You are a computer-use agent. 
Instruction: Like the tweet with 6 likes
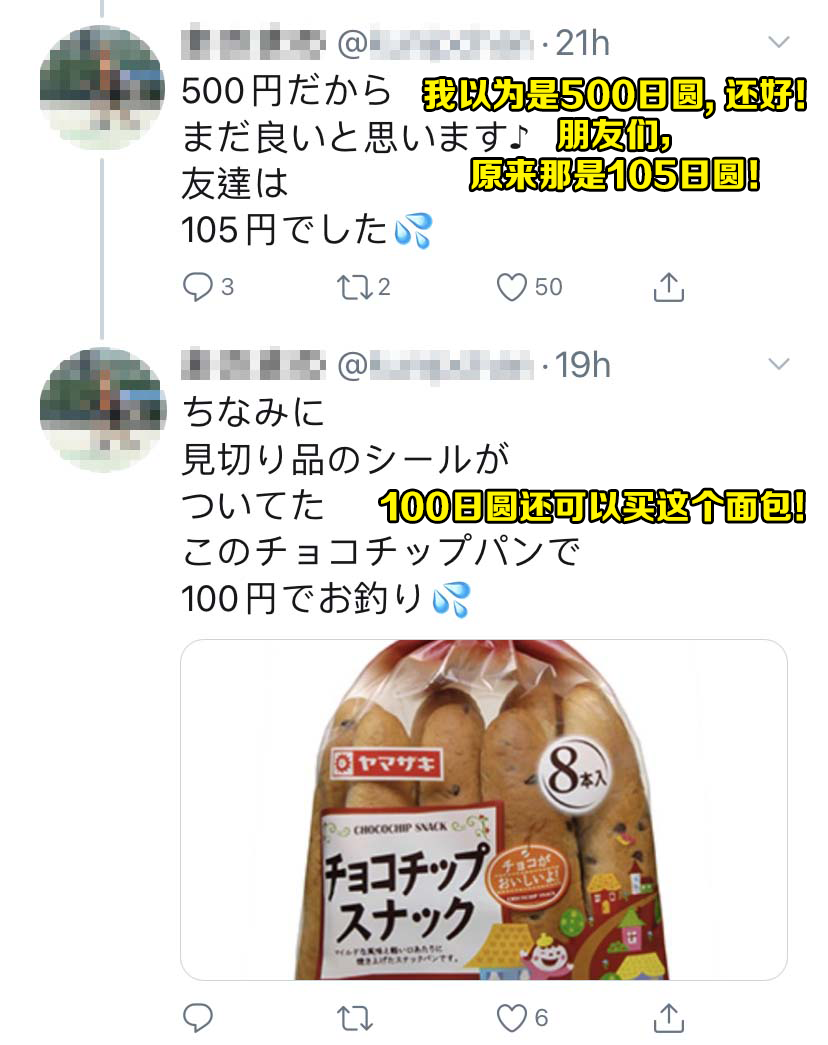512,1018
